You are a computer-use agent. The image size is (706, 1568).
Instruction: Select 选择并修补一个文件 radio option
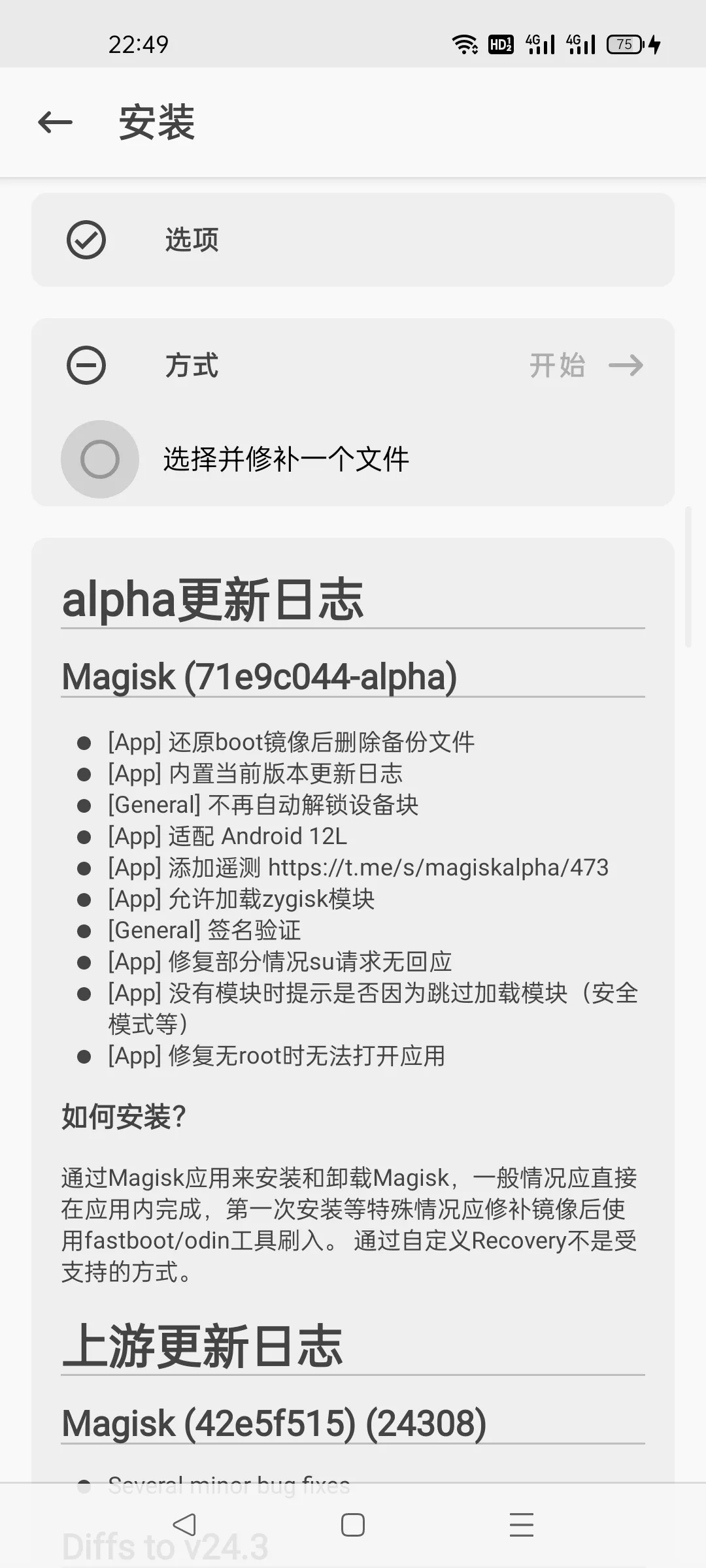(x=100, y=459)
